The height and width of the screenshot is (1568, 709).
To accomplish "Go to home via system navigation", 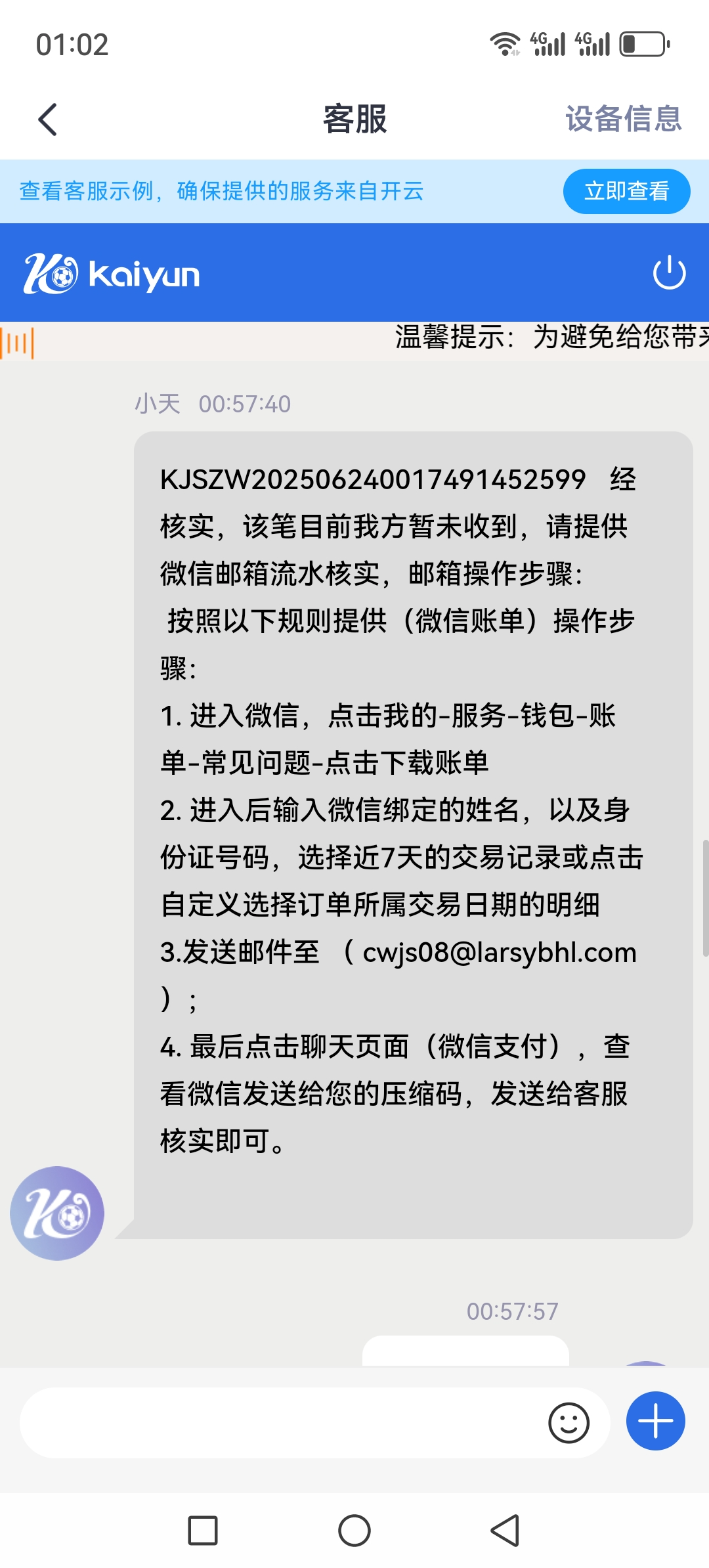I will 354,1531.
